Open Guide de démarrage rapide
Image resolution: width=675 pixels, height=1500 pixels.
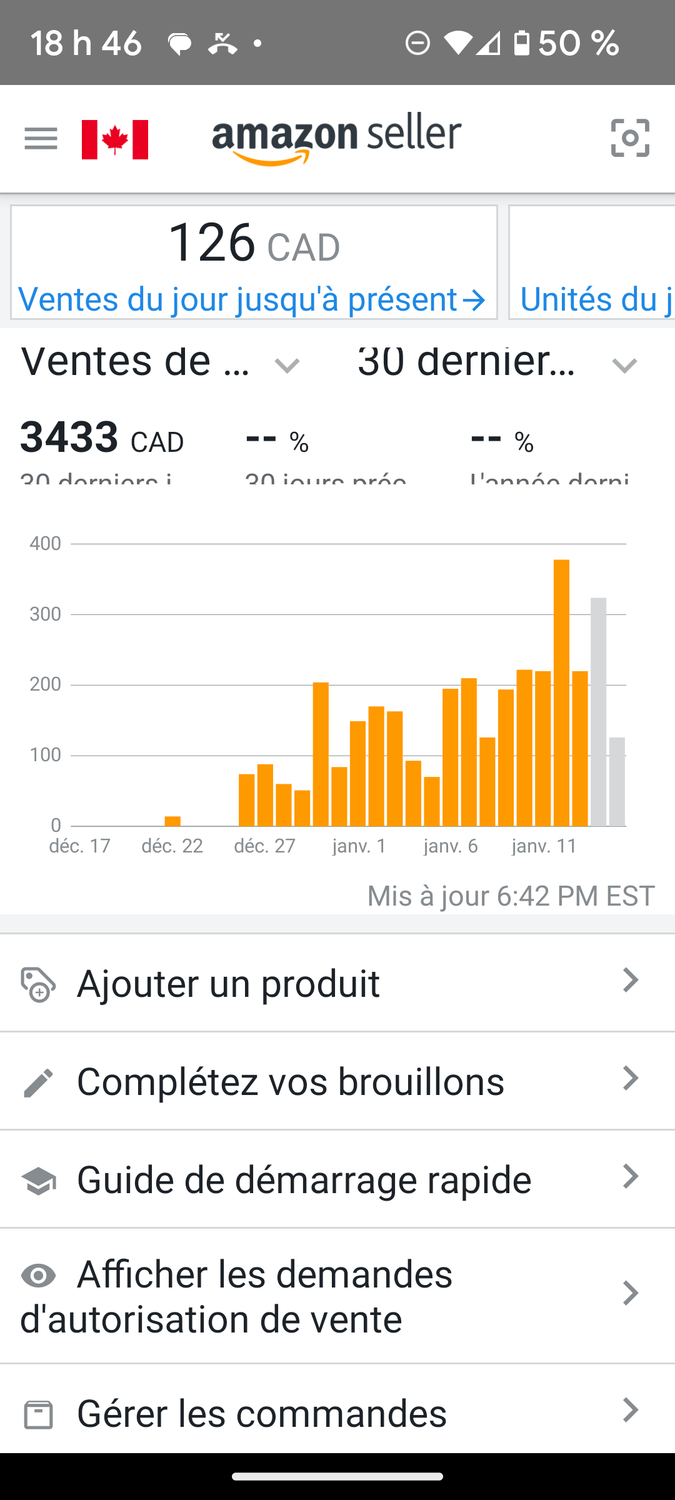pyautogui.click(x=337, y=1179)
